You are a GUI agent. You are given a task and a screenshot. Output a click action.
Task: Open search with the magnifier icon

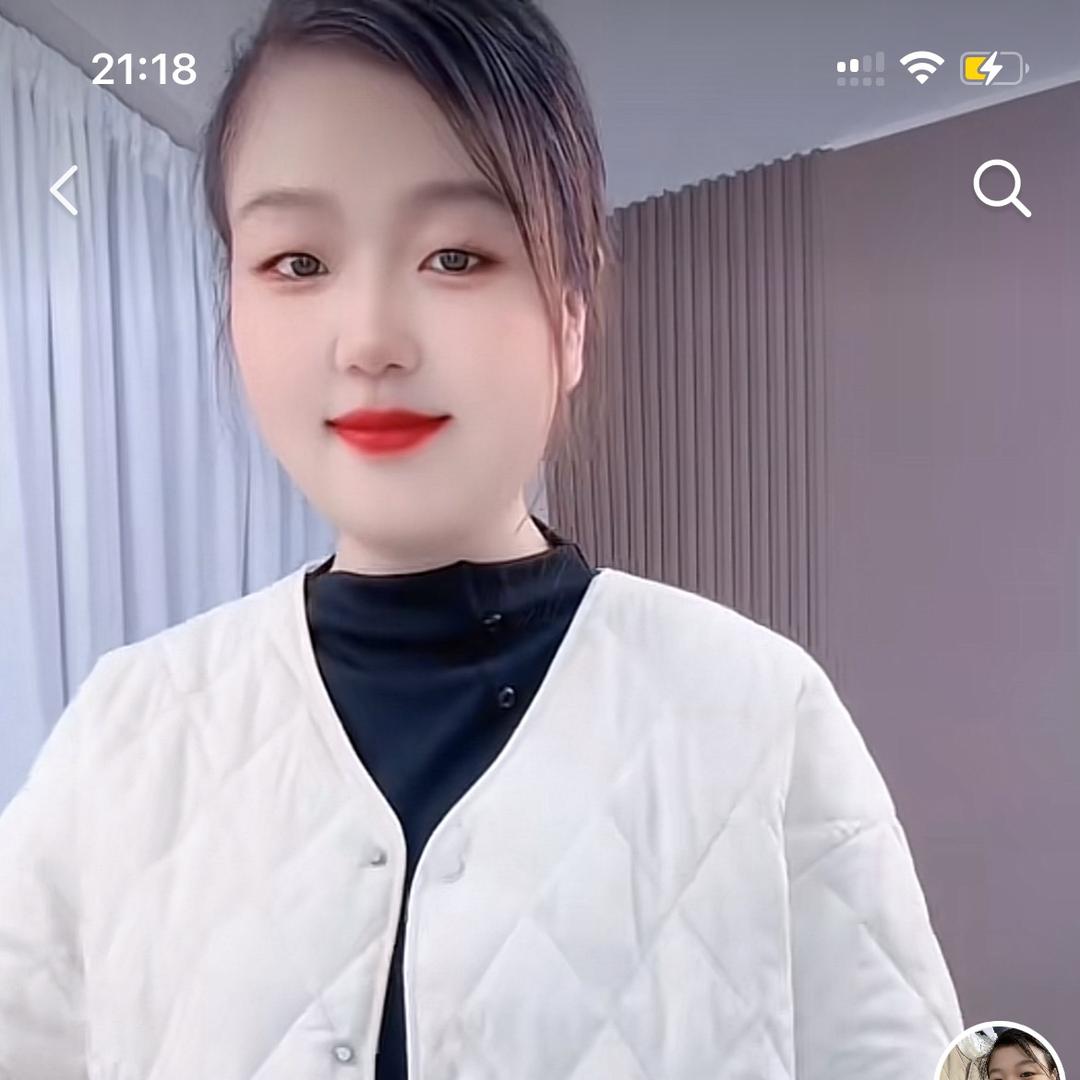click(1001, 188)
